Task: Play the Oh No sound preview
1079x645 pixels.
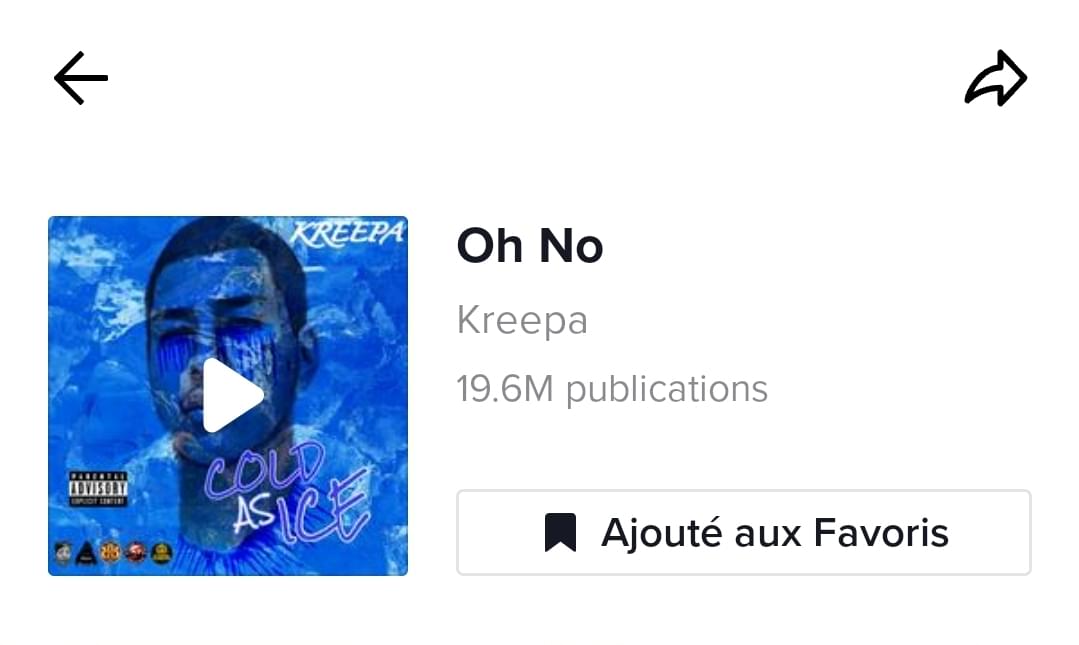Action: (x=230, y=395)
